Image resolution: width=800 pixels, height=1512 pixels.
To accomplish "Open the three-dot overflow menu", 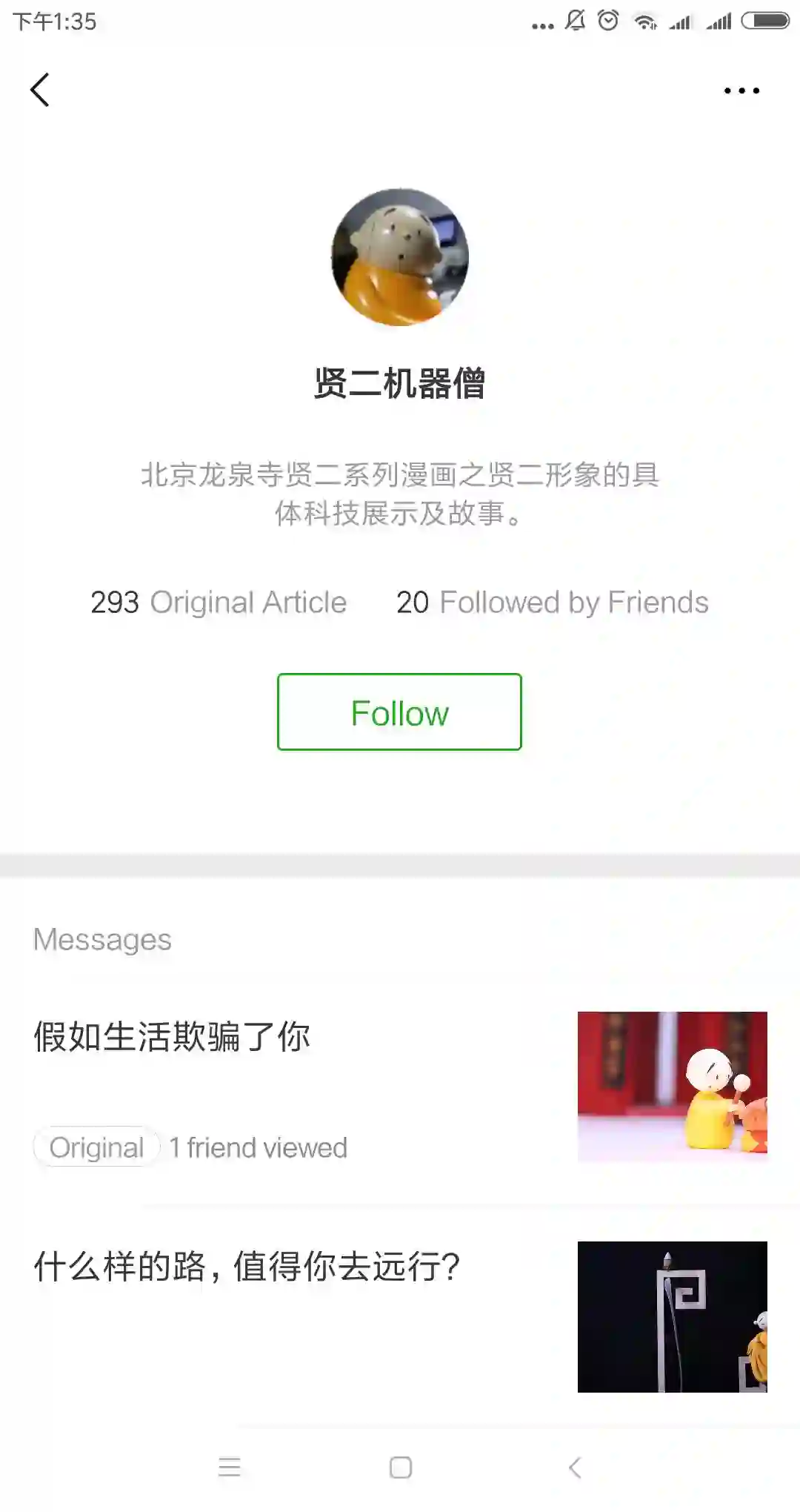I will tap(741, 91).
